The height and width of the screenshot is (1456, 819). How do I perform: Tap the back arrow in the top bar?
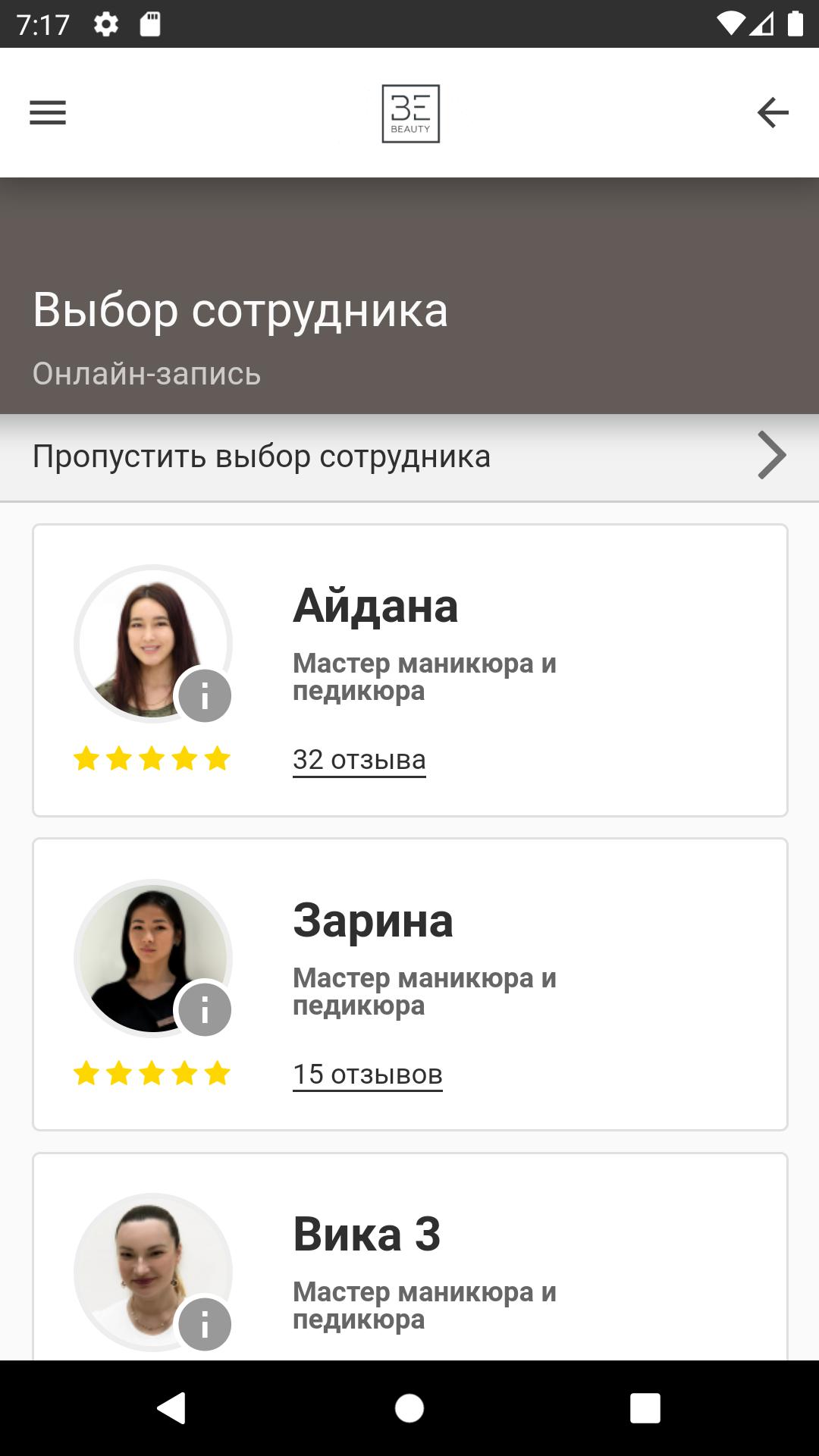[771, 112]
